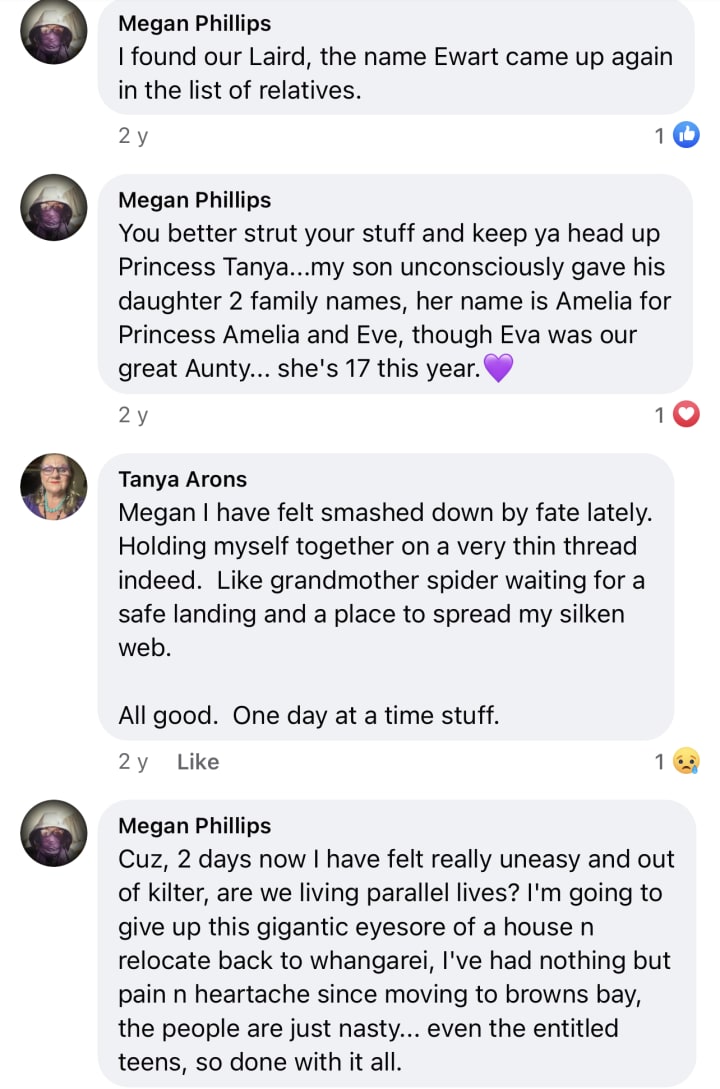Viewport: 720px width, 1089px height.
Task: Open Tanya Arons' profile name link
Action: coord(182,480)
